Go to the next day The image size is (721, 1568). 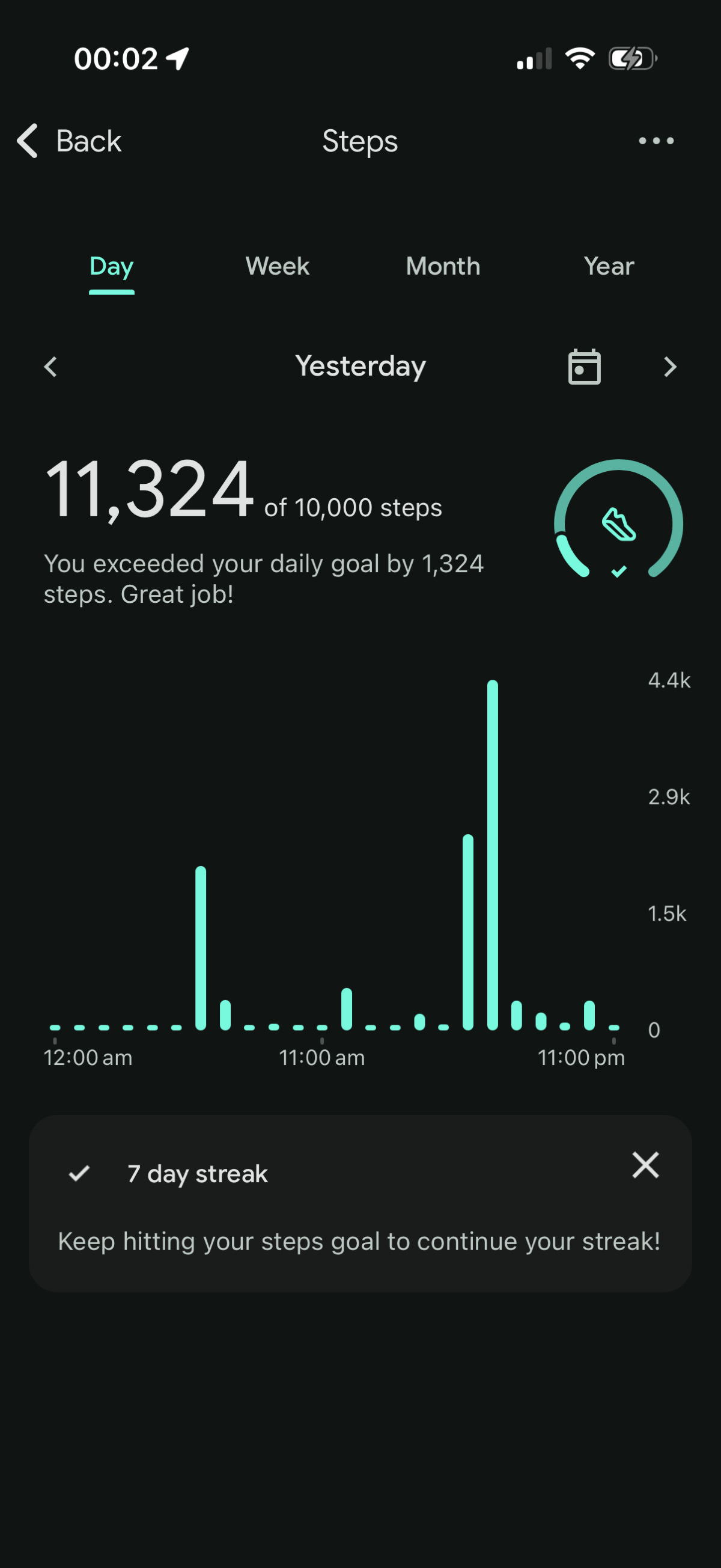pyautogui.click(x=670, y=367)
